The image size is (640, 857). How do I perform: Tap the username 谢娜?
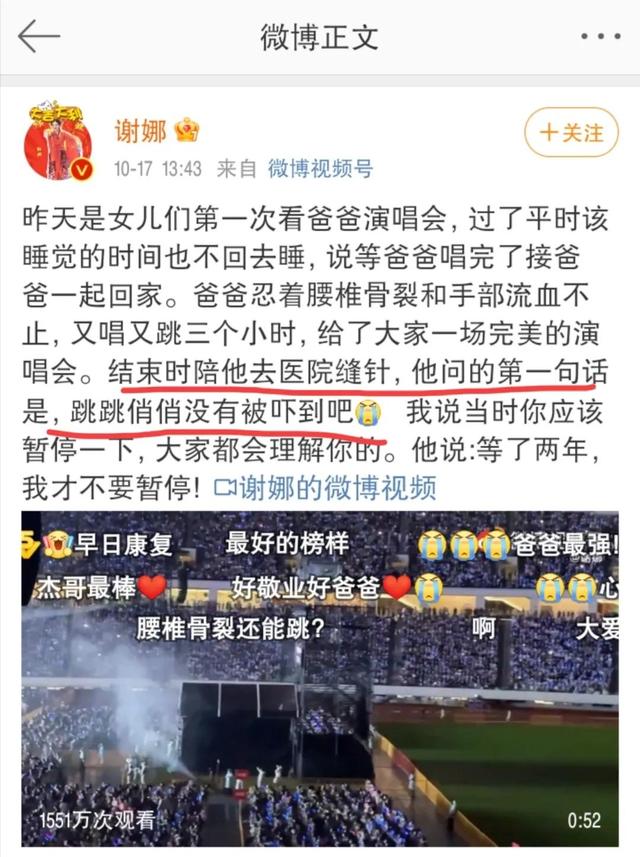tap(140, 130)
